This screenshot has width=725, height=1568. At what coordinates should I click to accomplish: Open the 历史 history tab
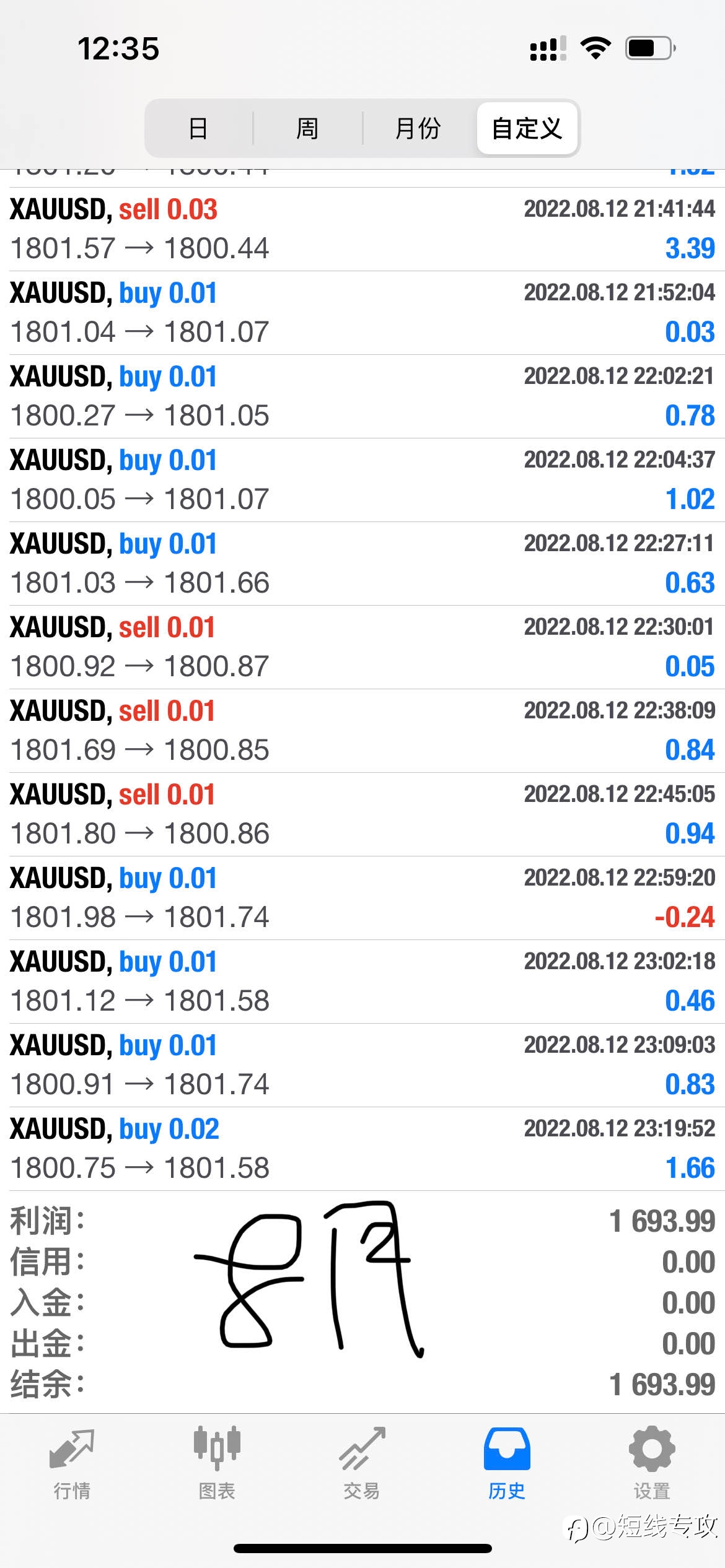(507, 1463)
